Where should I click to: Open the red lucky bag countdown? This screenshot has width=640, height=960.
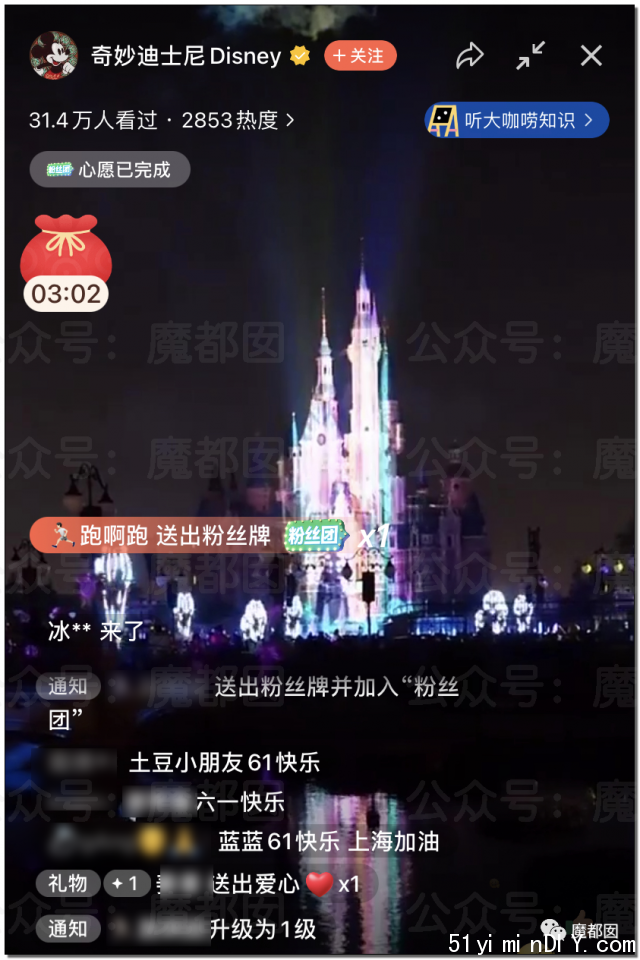pyautogui.click(x=66, y=262)
